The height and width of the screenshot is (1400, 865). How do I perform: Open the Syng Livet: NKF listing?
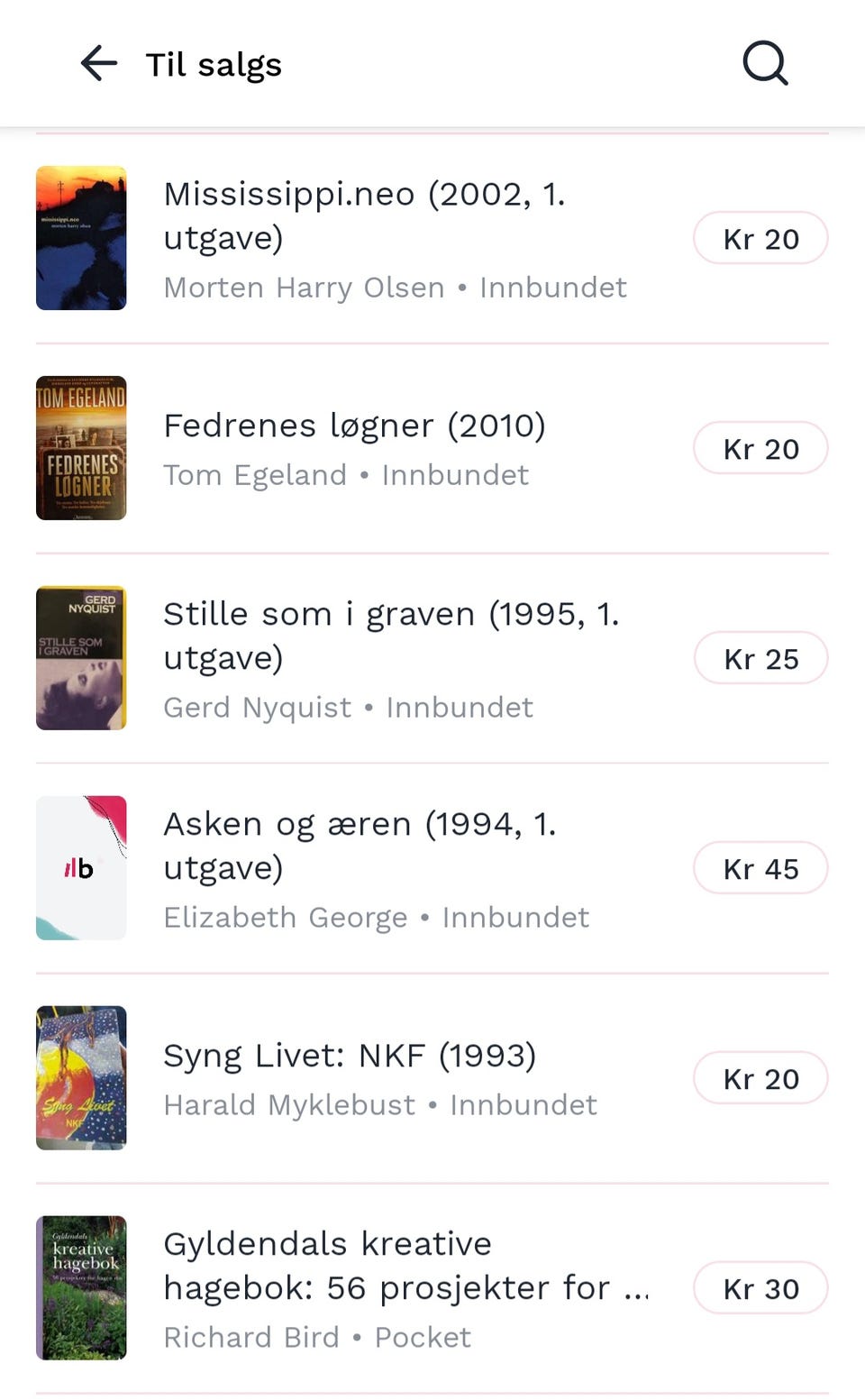(x=350, y=1055)
